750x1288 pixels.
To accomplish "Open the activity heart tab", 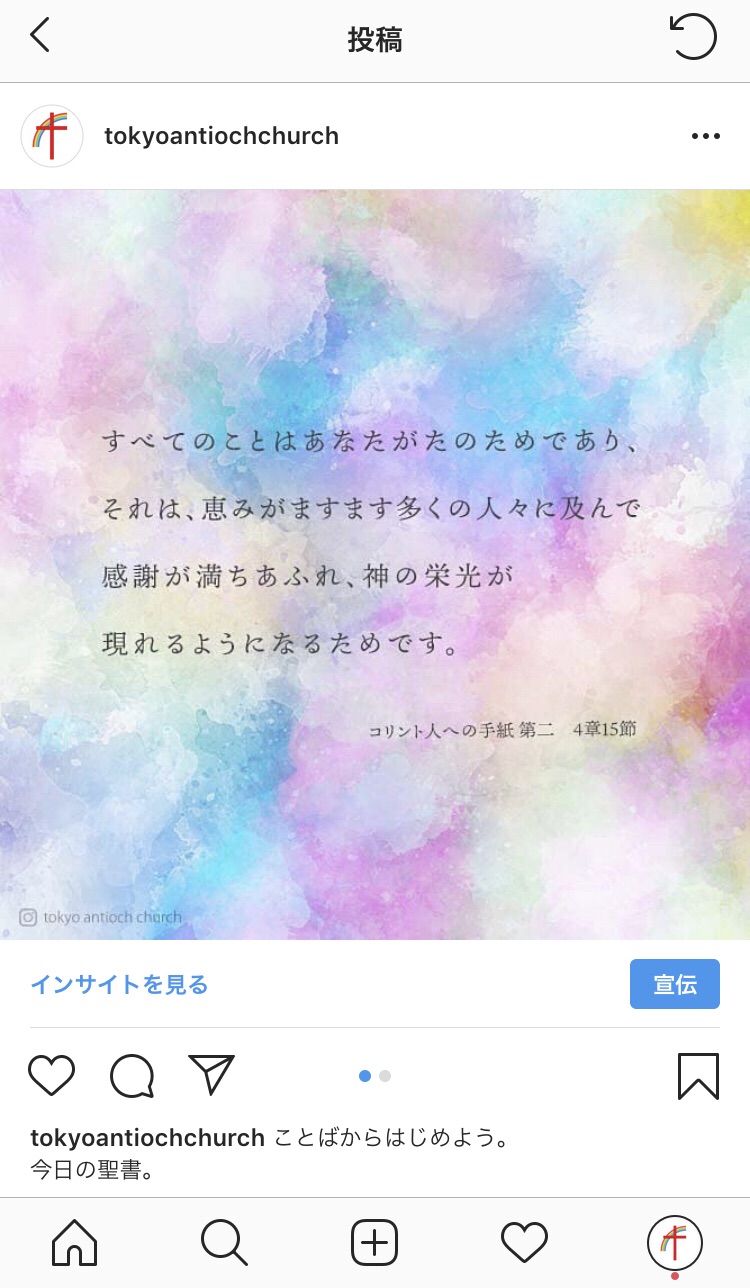I will pyautogui.click(x=525, y=1243).
